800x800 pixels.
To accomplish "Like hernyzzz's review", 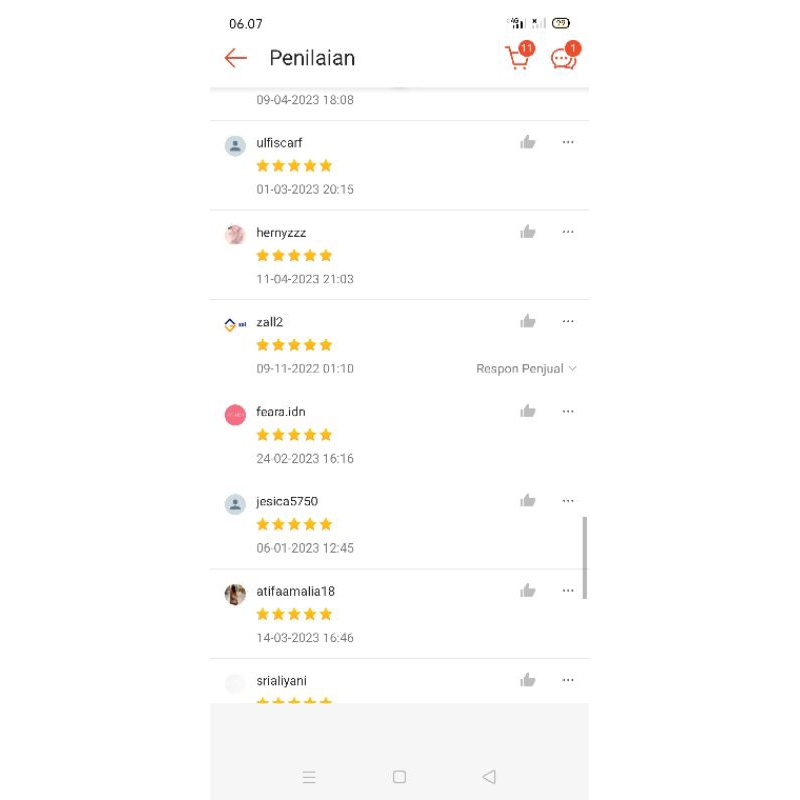I will click(x=528, y=232).
